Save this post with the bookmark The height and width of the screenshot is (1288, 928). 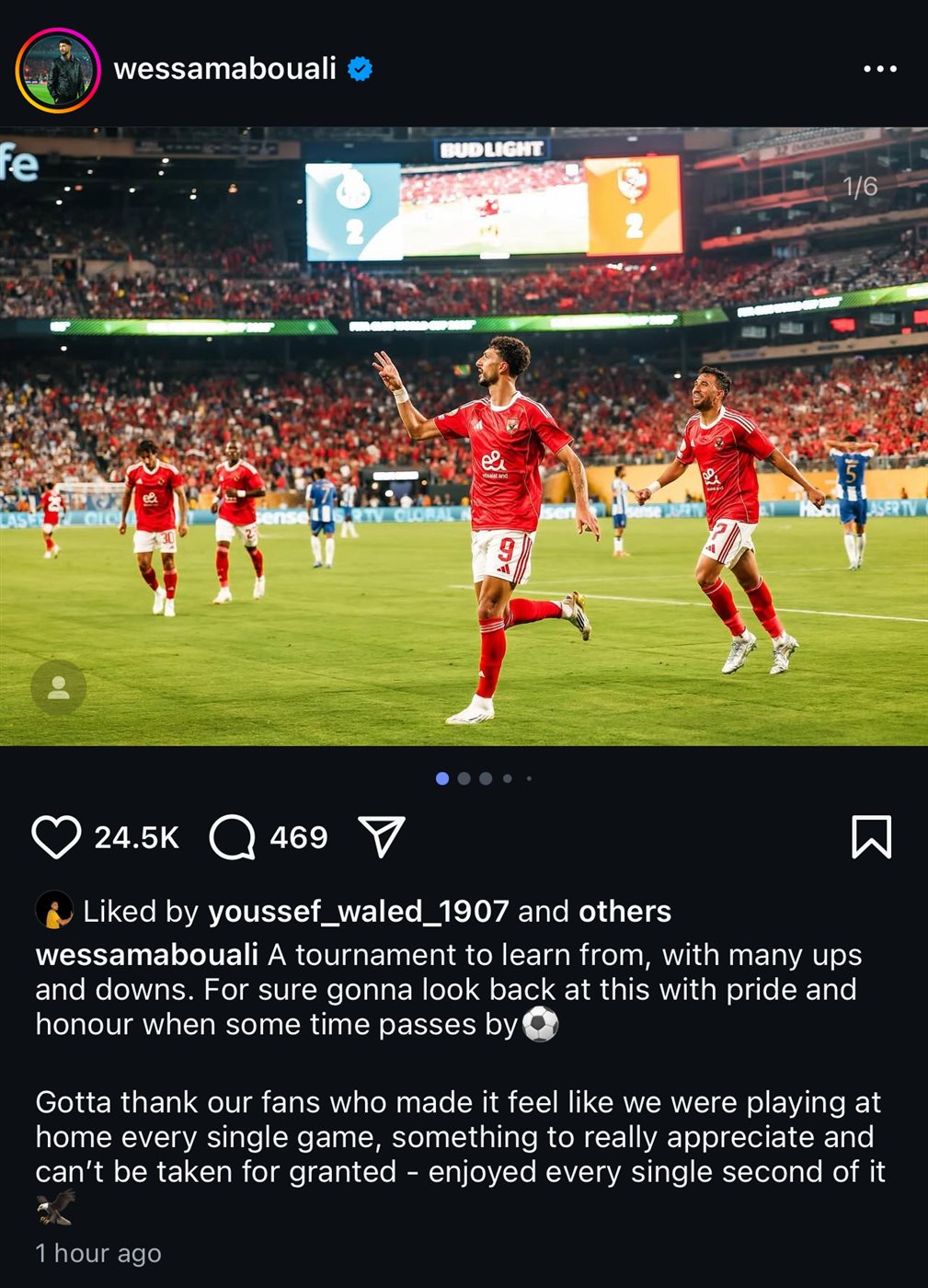pos(870,836)
